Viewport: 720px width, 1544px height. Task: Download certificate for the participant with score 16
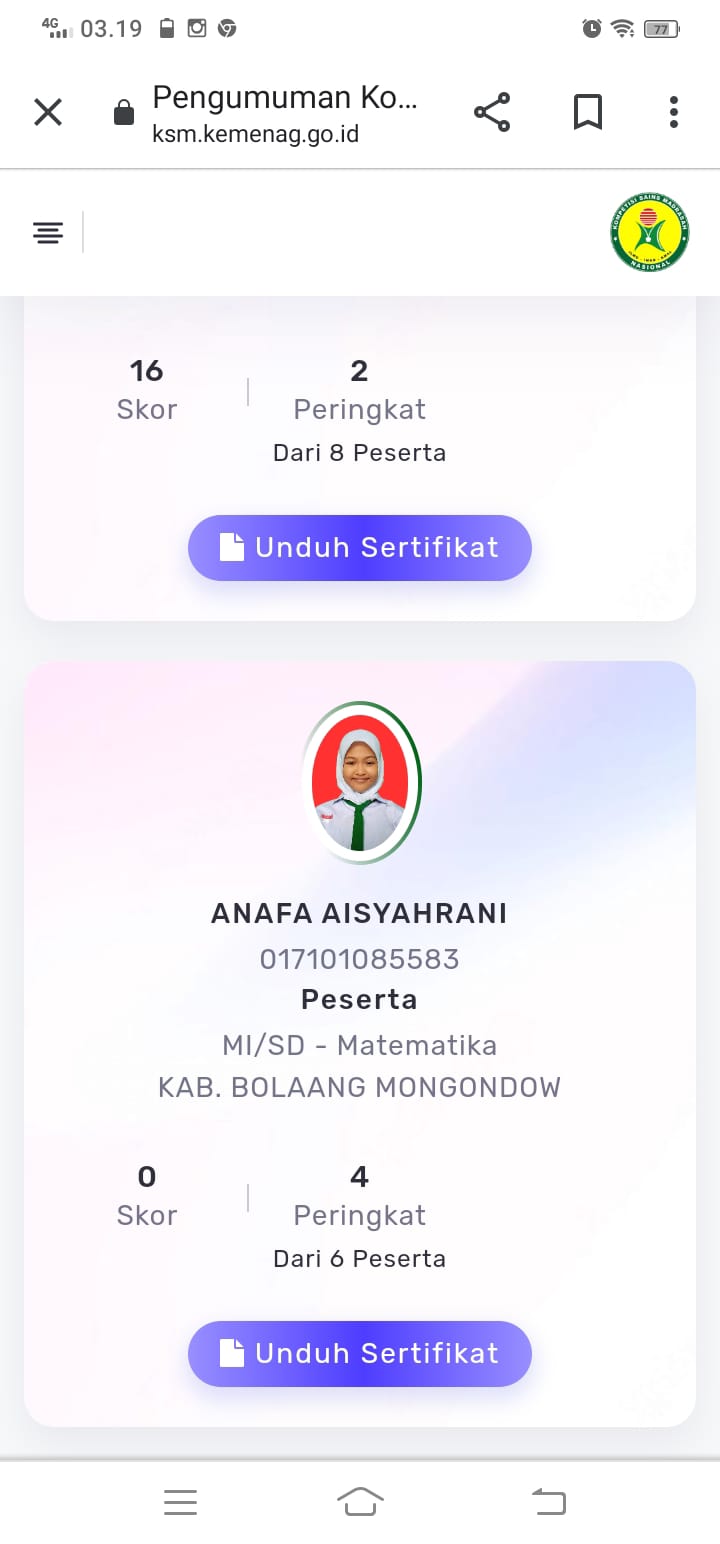click(360, 548)
